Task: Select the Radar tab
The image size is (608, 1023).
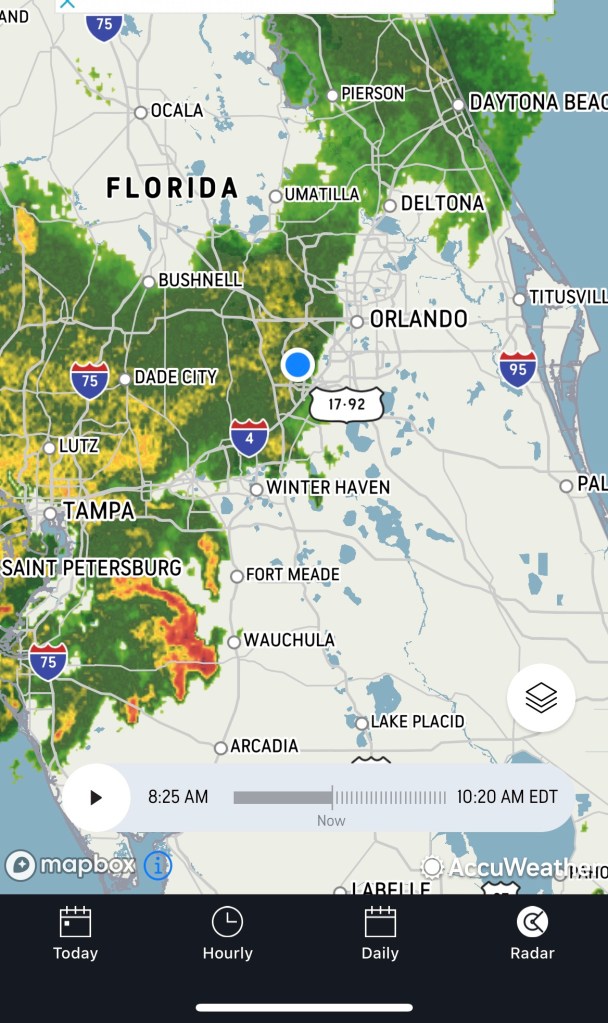Action: pyautogui.click(x=532, y=933)
